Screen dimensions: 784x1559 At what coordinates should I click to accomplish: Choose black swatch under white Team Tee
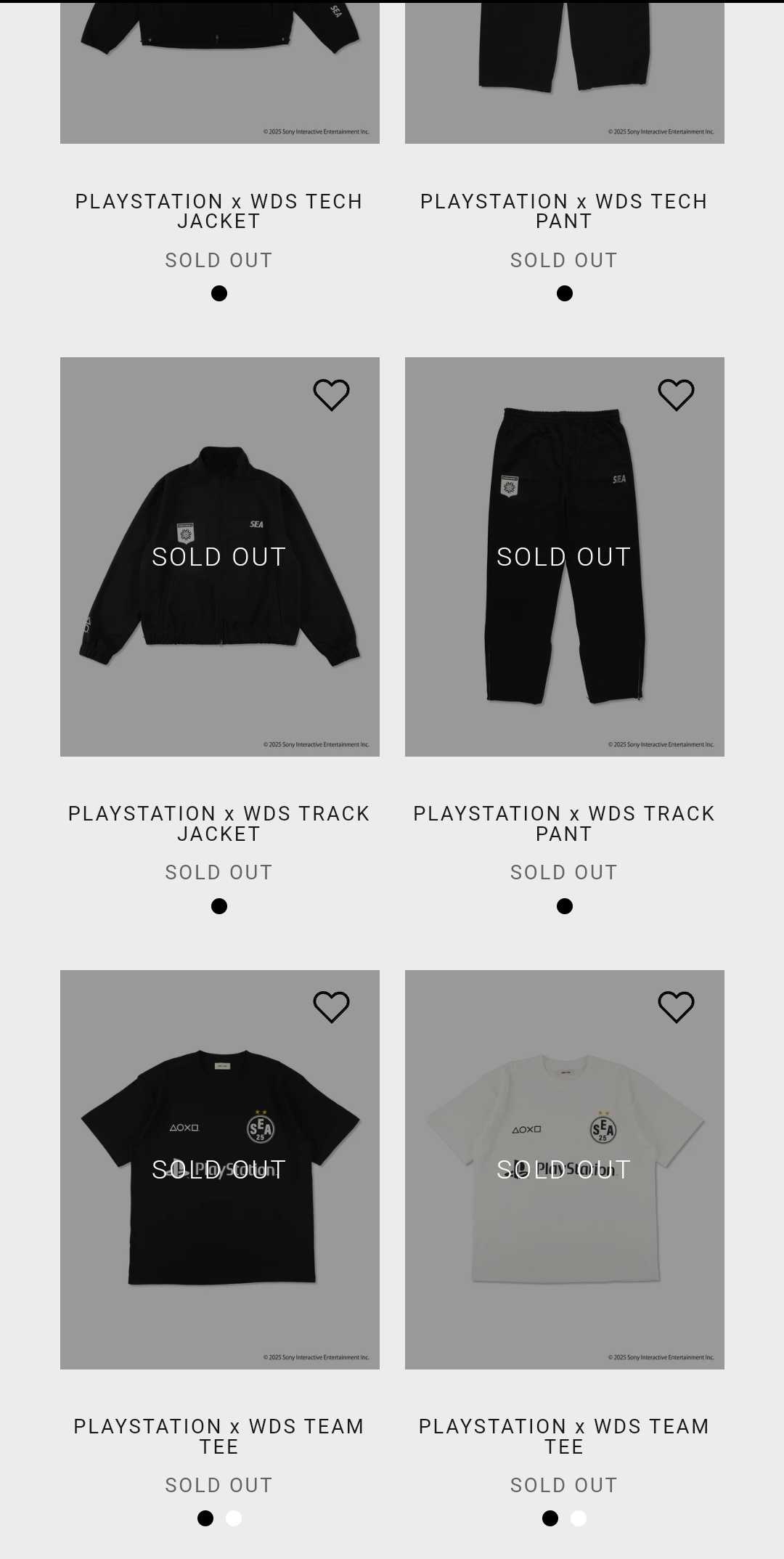coord(550,1518)
